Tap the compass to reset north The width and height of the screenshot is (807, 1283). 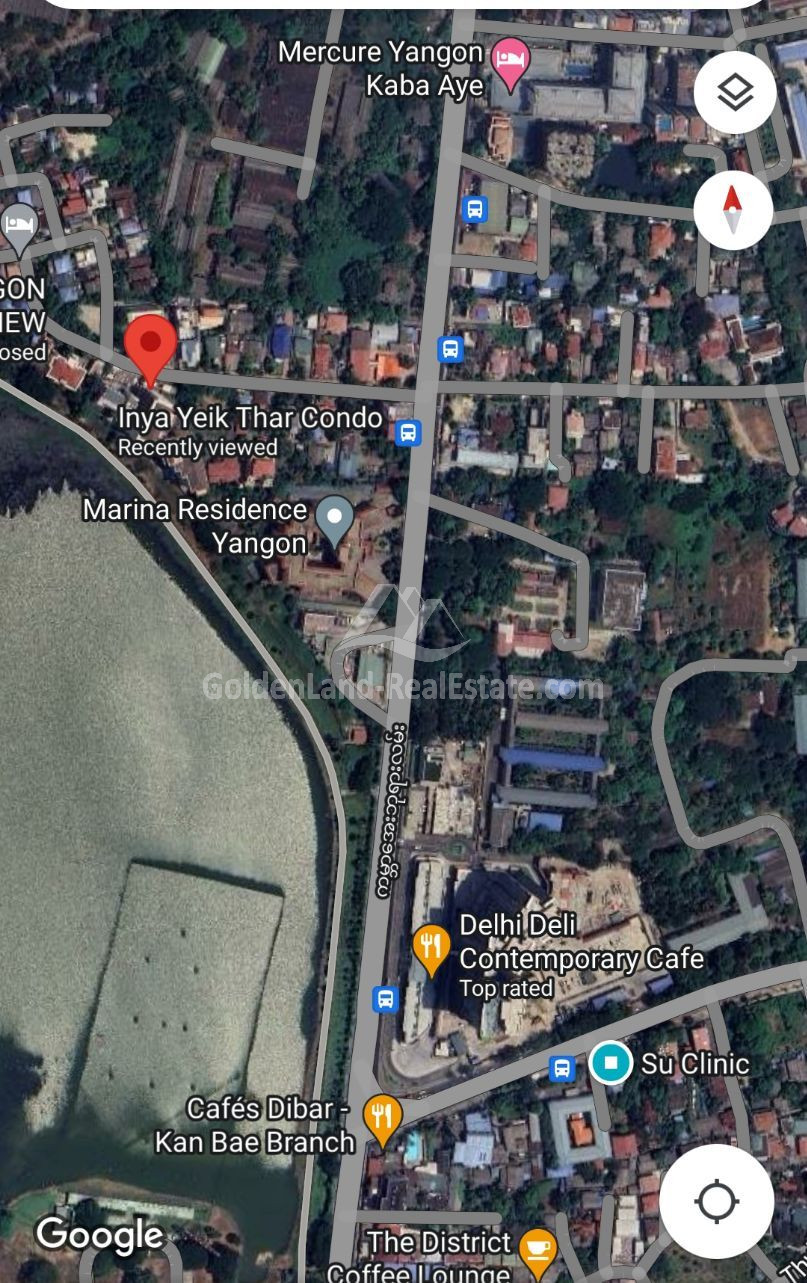click(734, 209)
